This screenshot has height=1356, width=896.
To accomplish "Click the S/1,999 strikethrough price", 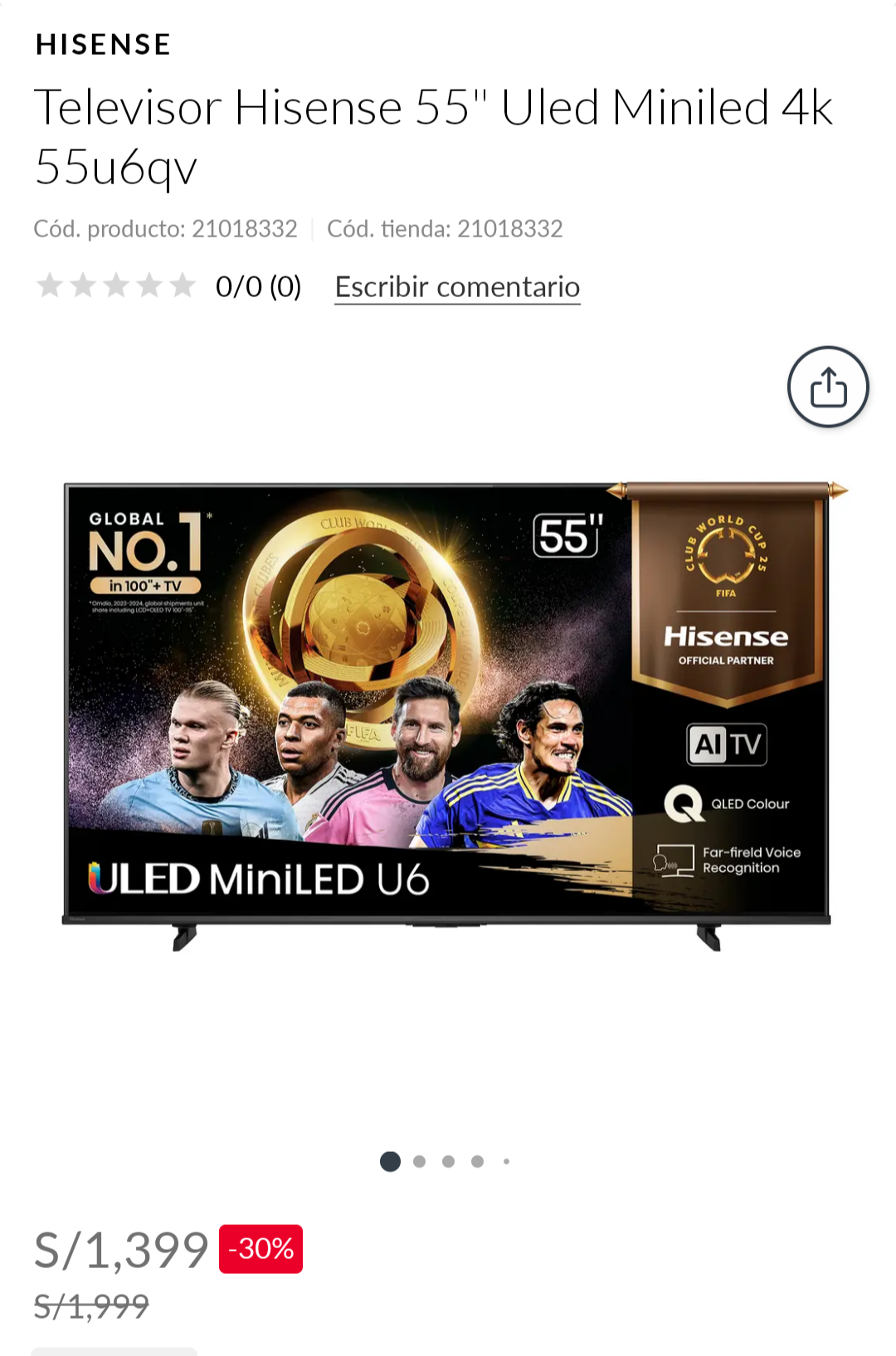I will (x=91, y=1307).
